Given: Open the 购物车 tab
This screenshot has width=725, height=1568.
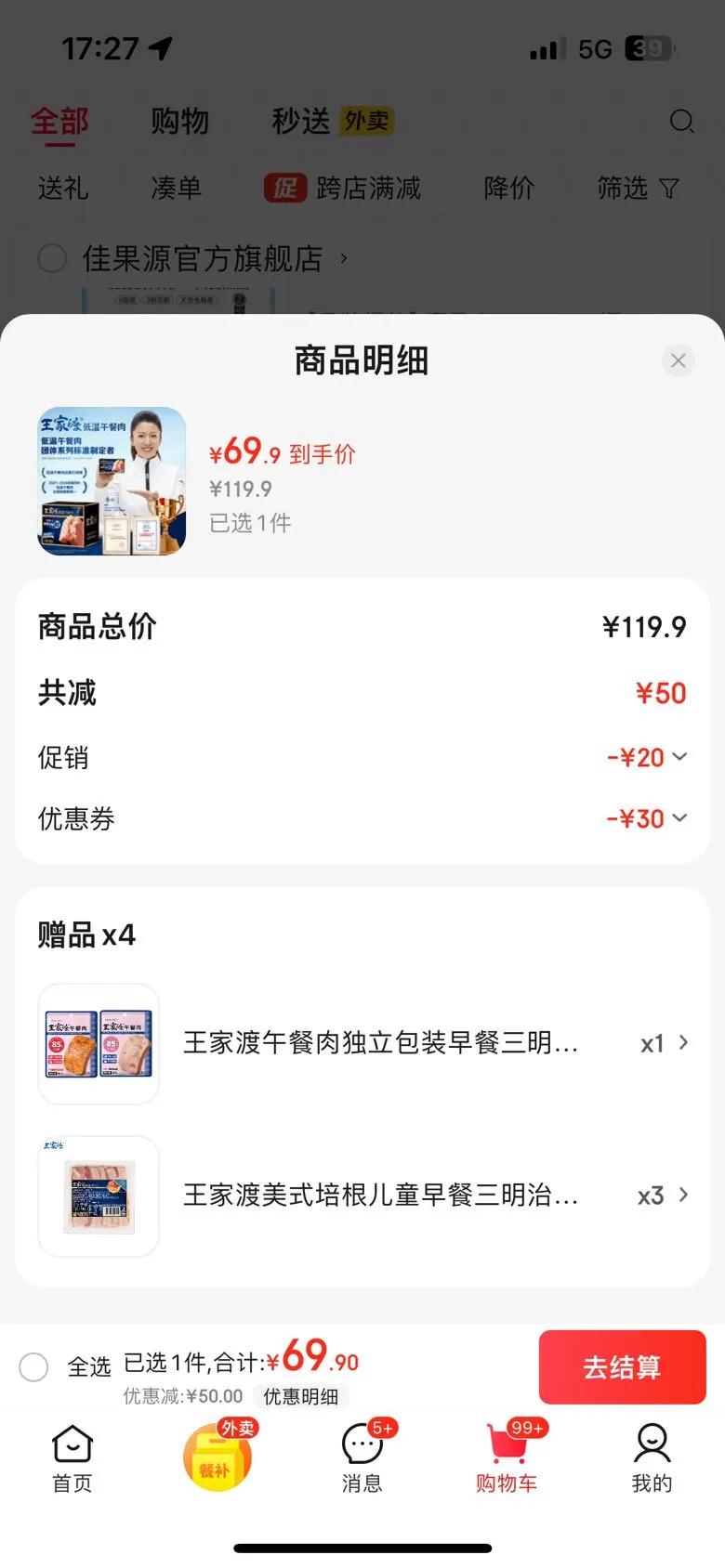Looking at the screenshot, I should (507, 1458).
